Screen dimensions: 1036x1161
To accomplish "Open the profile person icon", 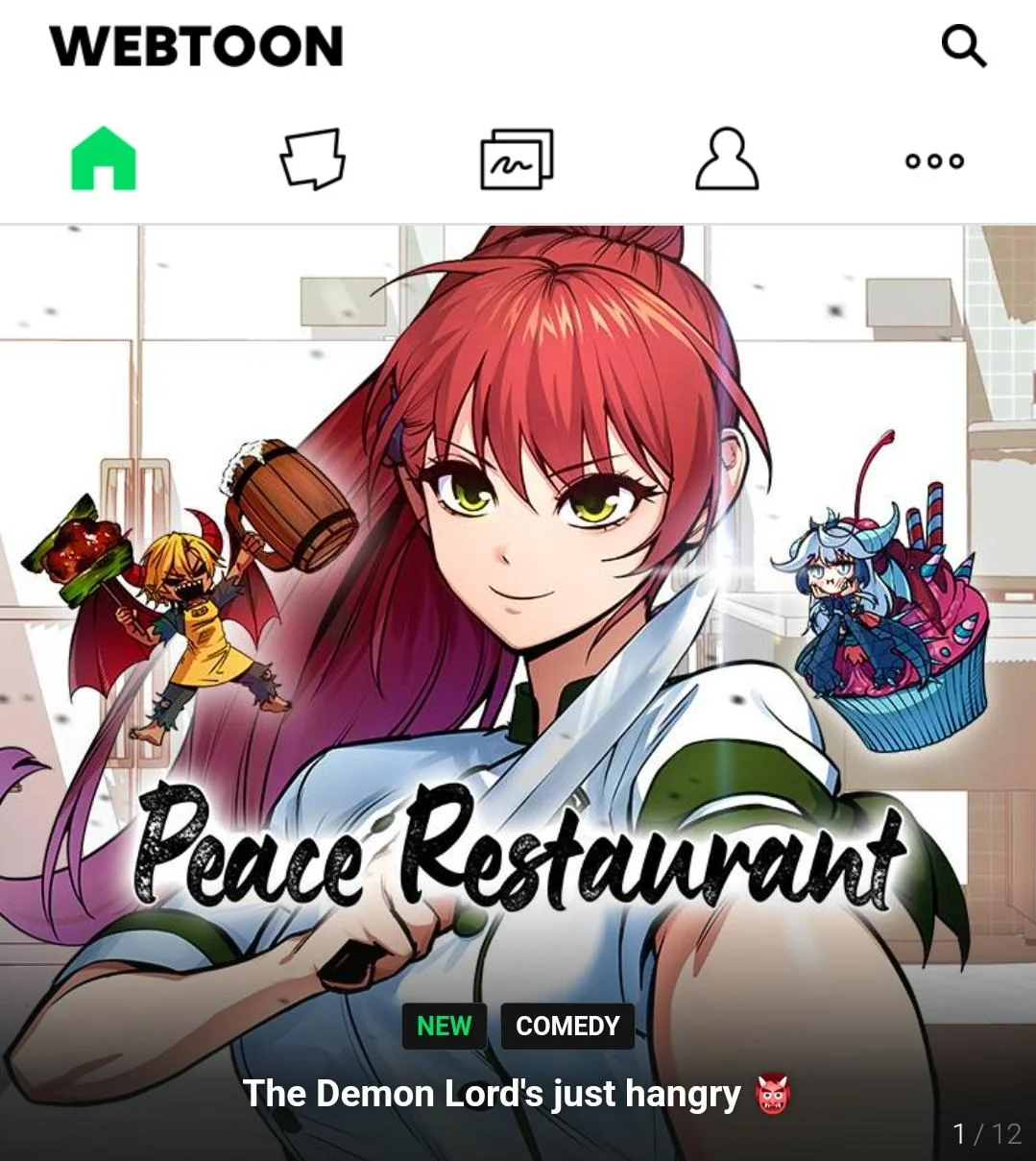I will [726, 160].
